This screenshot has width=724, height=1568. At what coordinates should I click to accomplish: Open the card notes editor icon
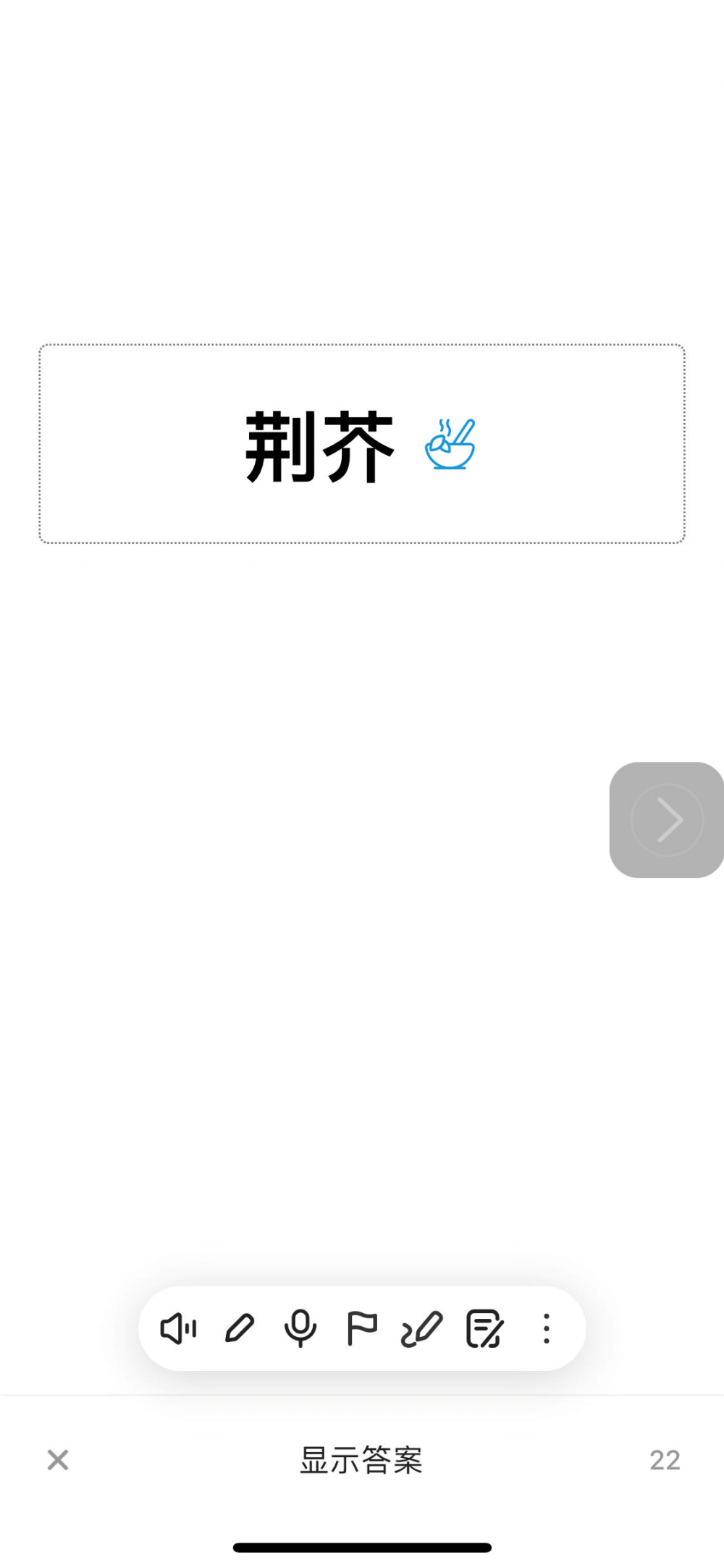[484, 1329]
